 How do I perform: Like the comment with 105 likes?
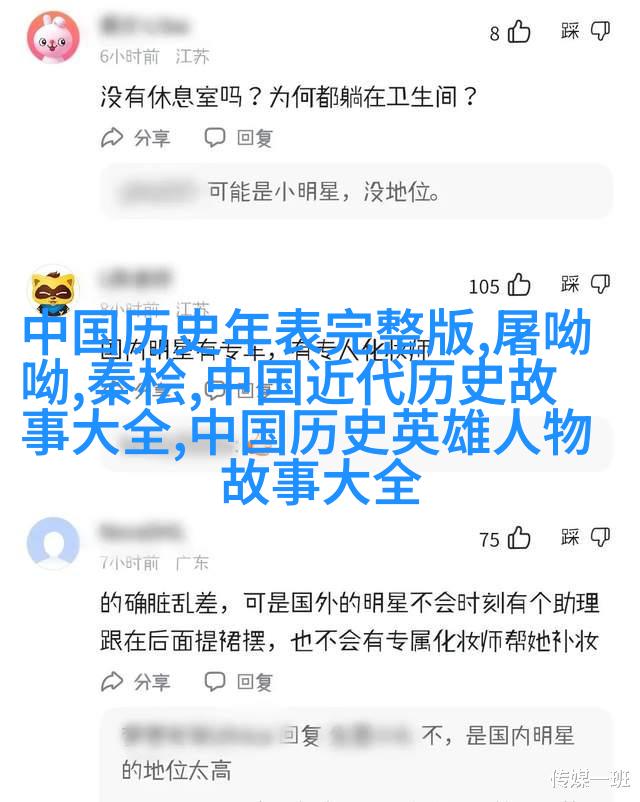519,286
